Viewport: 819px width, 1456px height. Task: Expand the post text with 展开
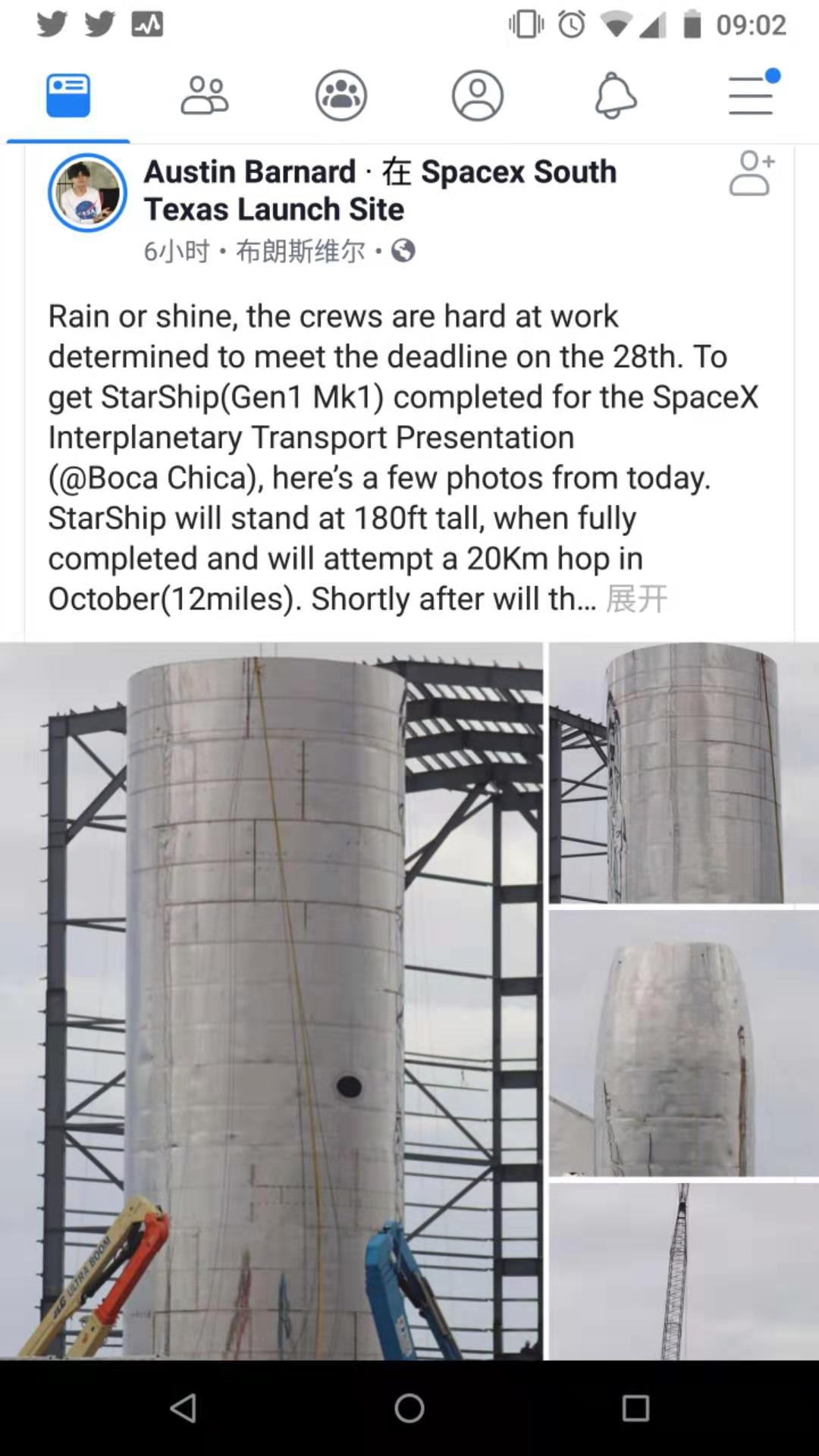637,599
